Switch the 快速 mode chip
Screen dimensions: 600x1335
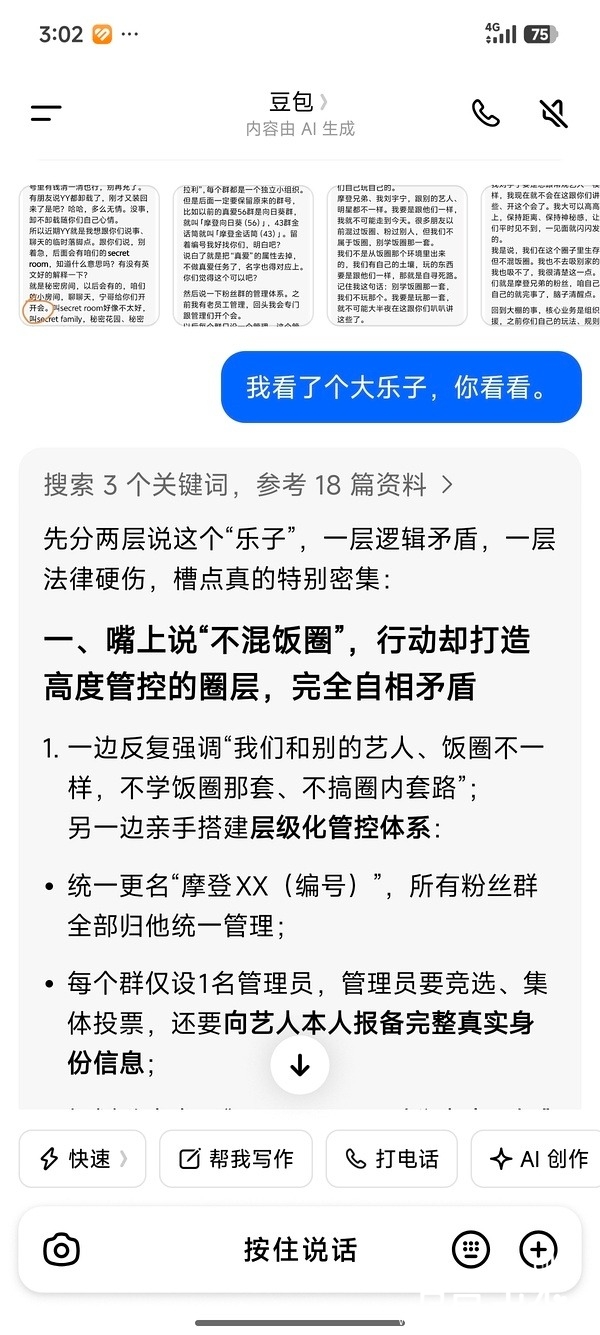coord(82,1159)
